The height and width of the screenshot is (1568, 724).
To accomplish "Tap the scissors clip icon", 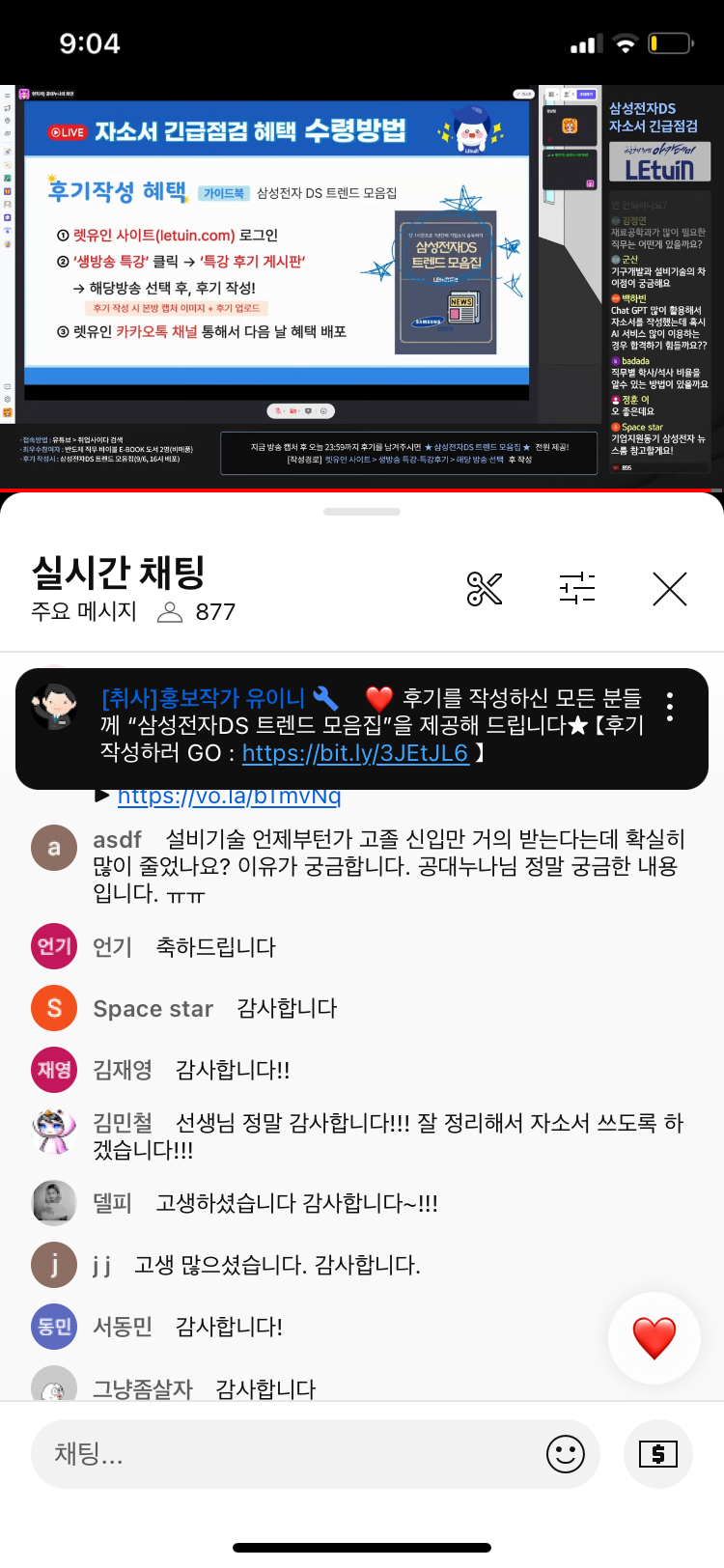I will click(485, 588).
